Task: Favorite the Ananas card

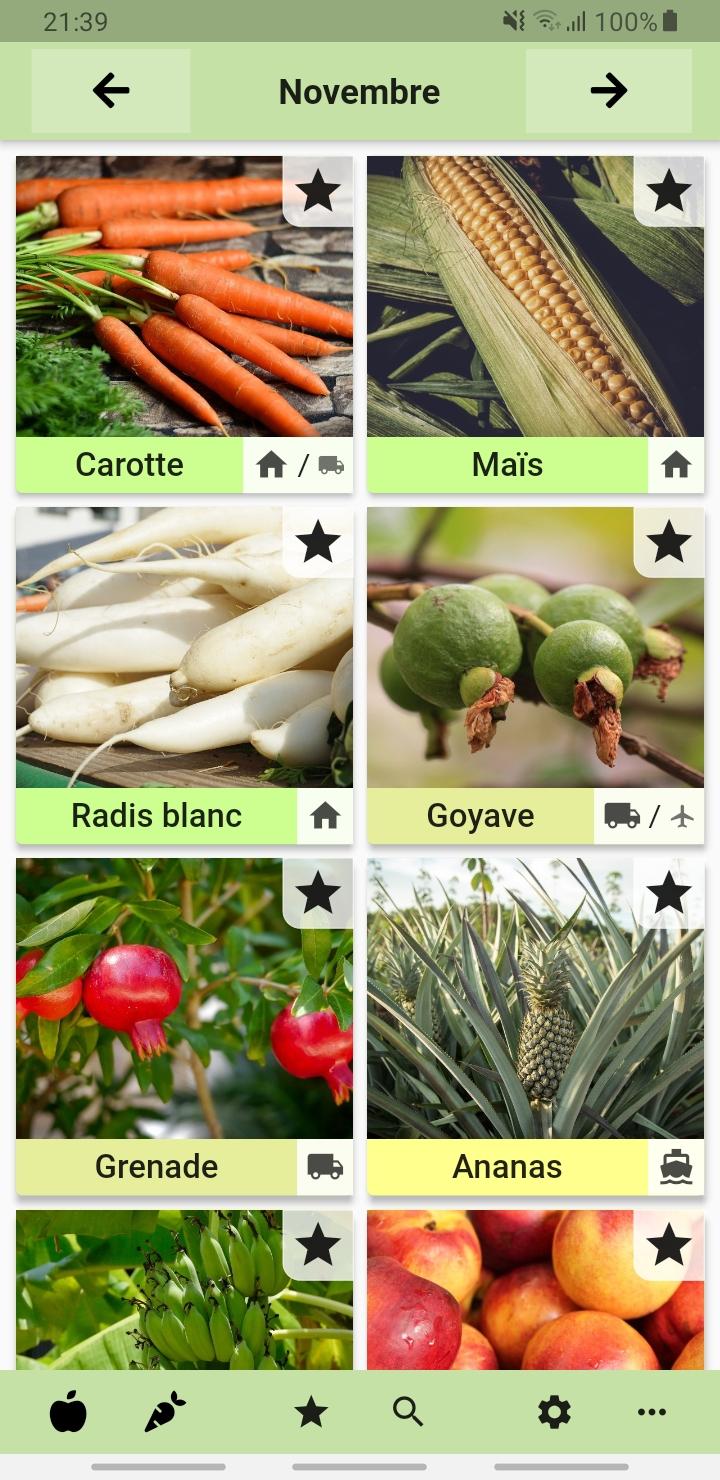Action: (x=669, y=892)
